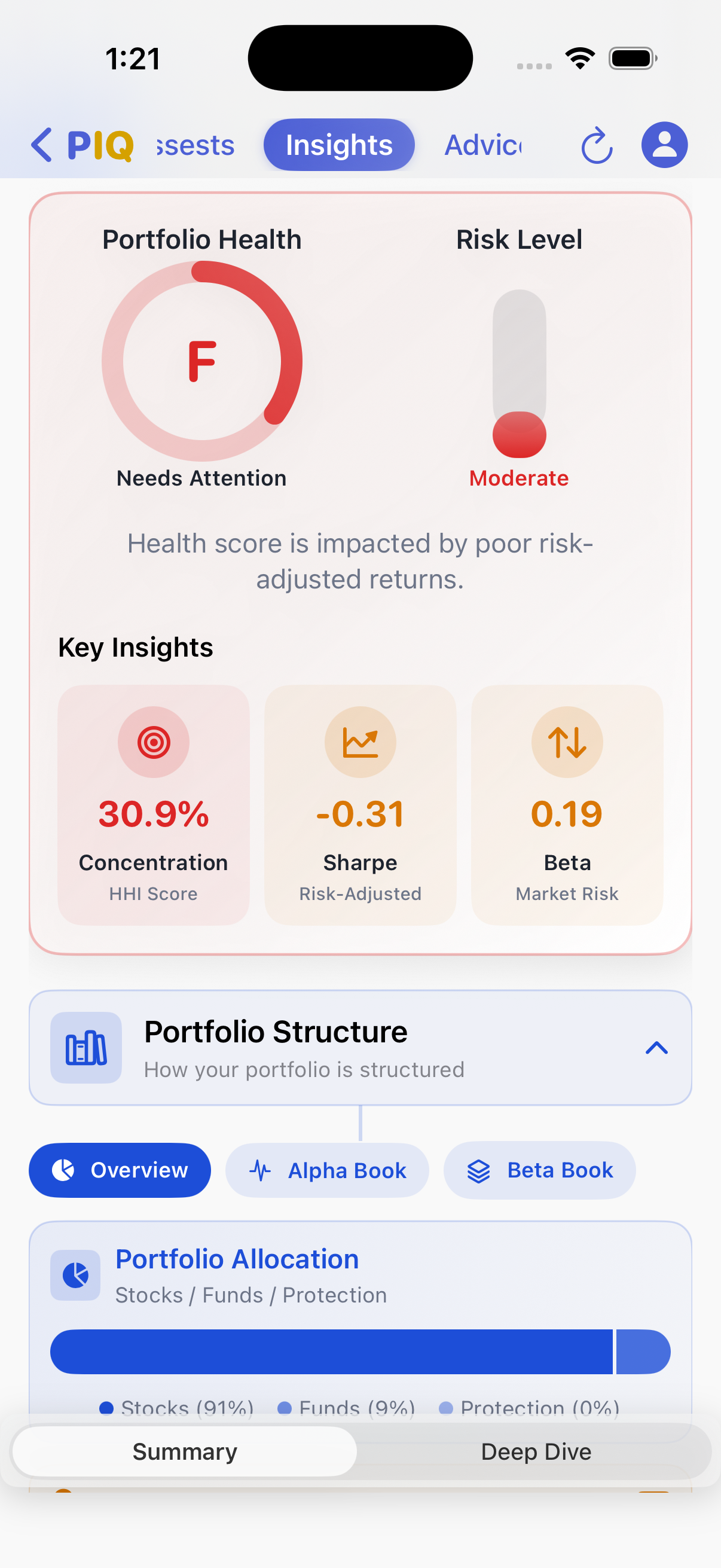This screenshot has height=1568, width=721.
Task: Refresh the portfolio insights
Action: [x=596, y=145]
